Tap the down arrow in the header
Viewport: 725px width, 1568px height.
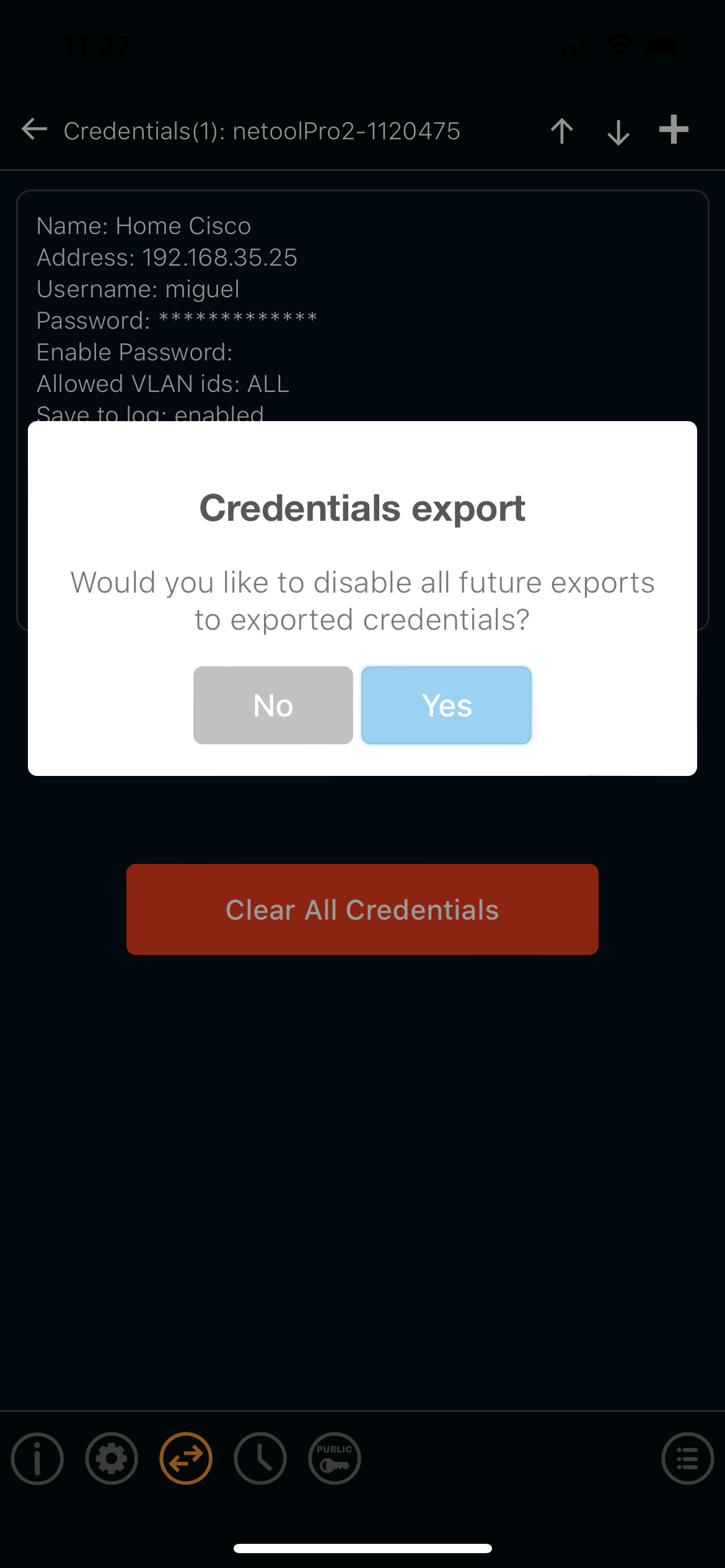pos(618,131)
